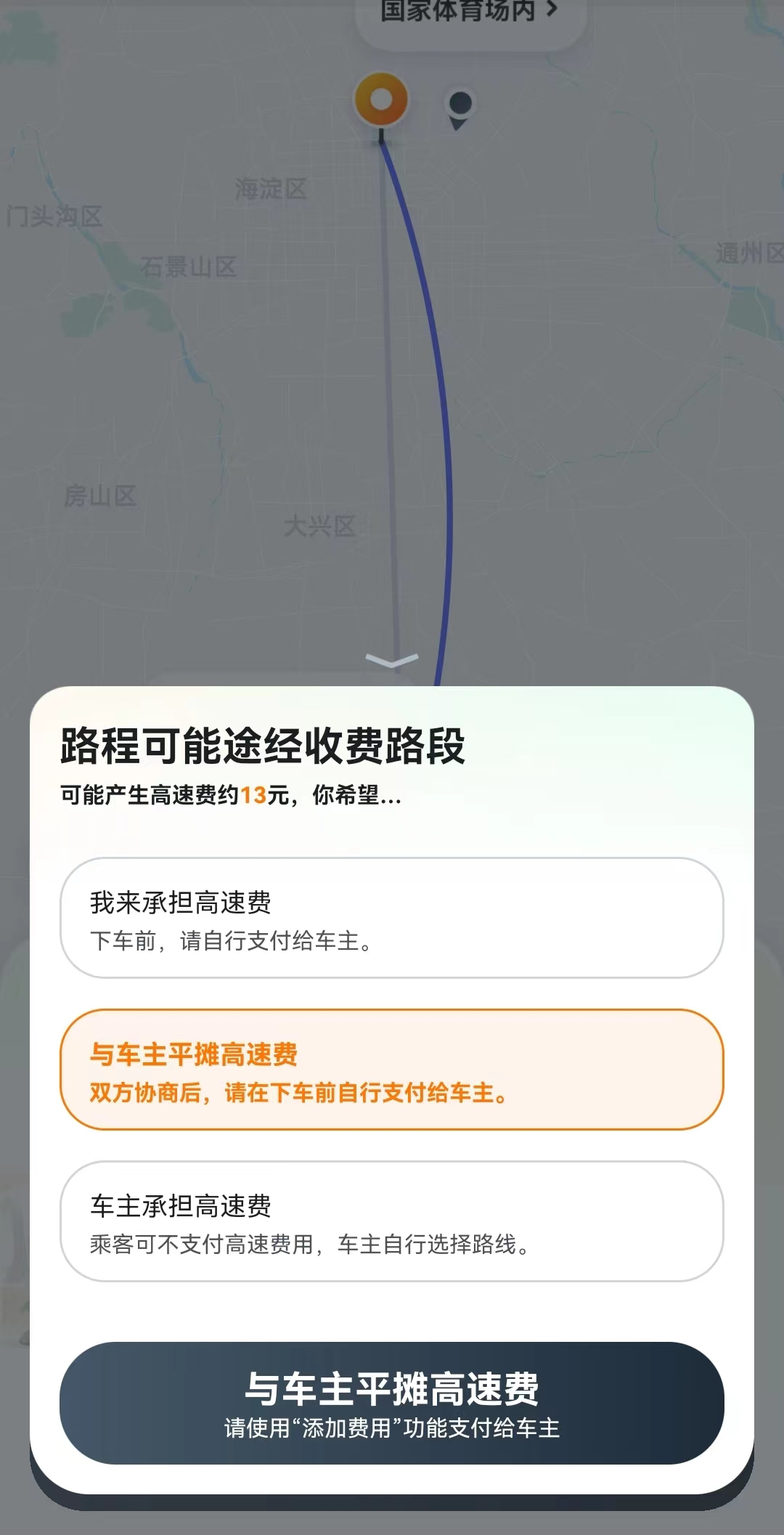Select 我来承担高速费 option
Screen dimensions: 784x1535
click(x=391, y=918)
